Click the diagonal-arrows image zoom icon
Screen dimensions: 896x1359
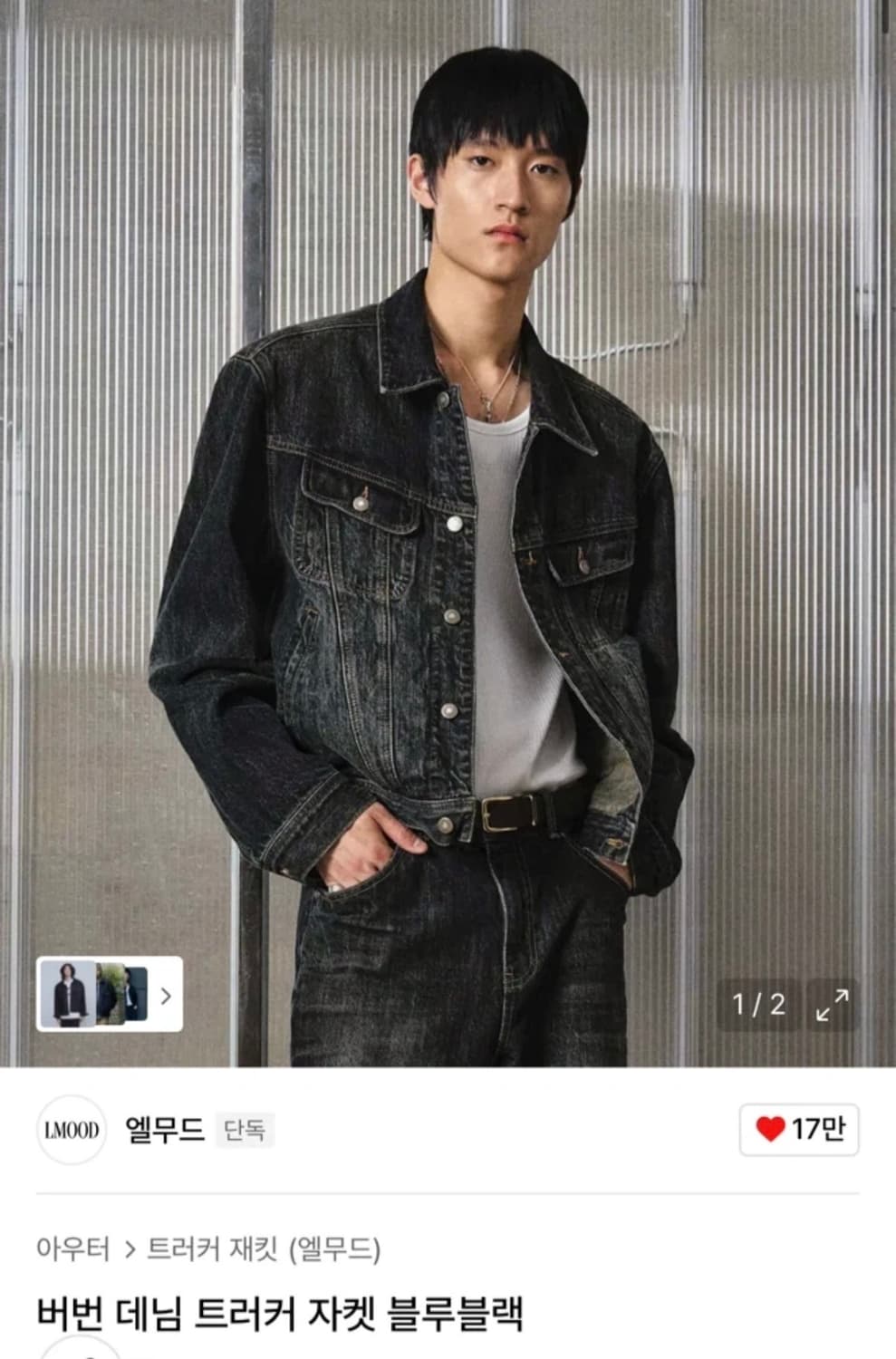[830, 1004]
